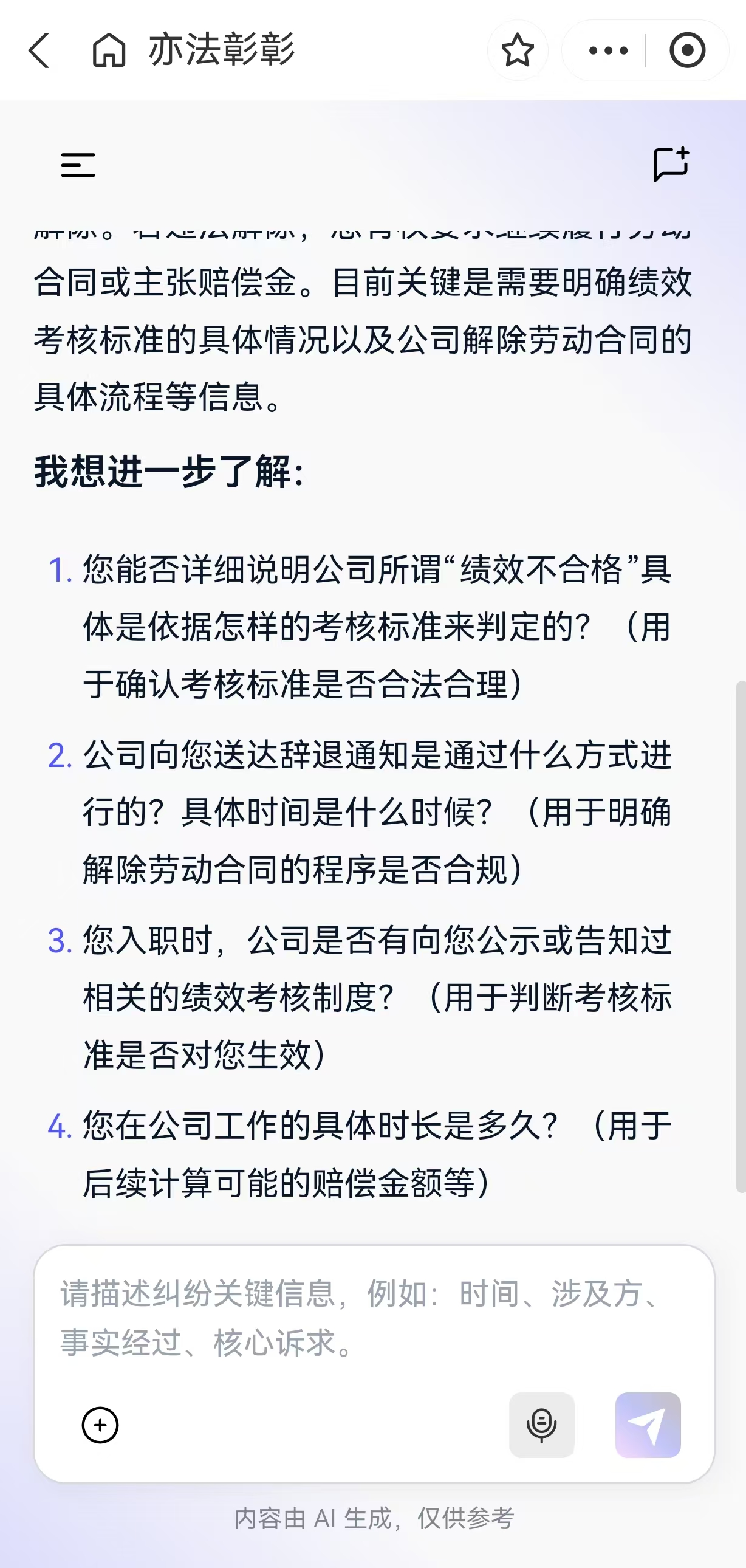The height and width of the screenshot is (1568, 746).
Task: Start a new chat
Action: 671,164
